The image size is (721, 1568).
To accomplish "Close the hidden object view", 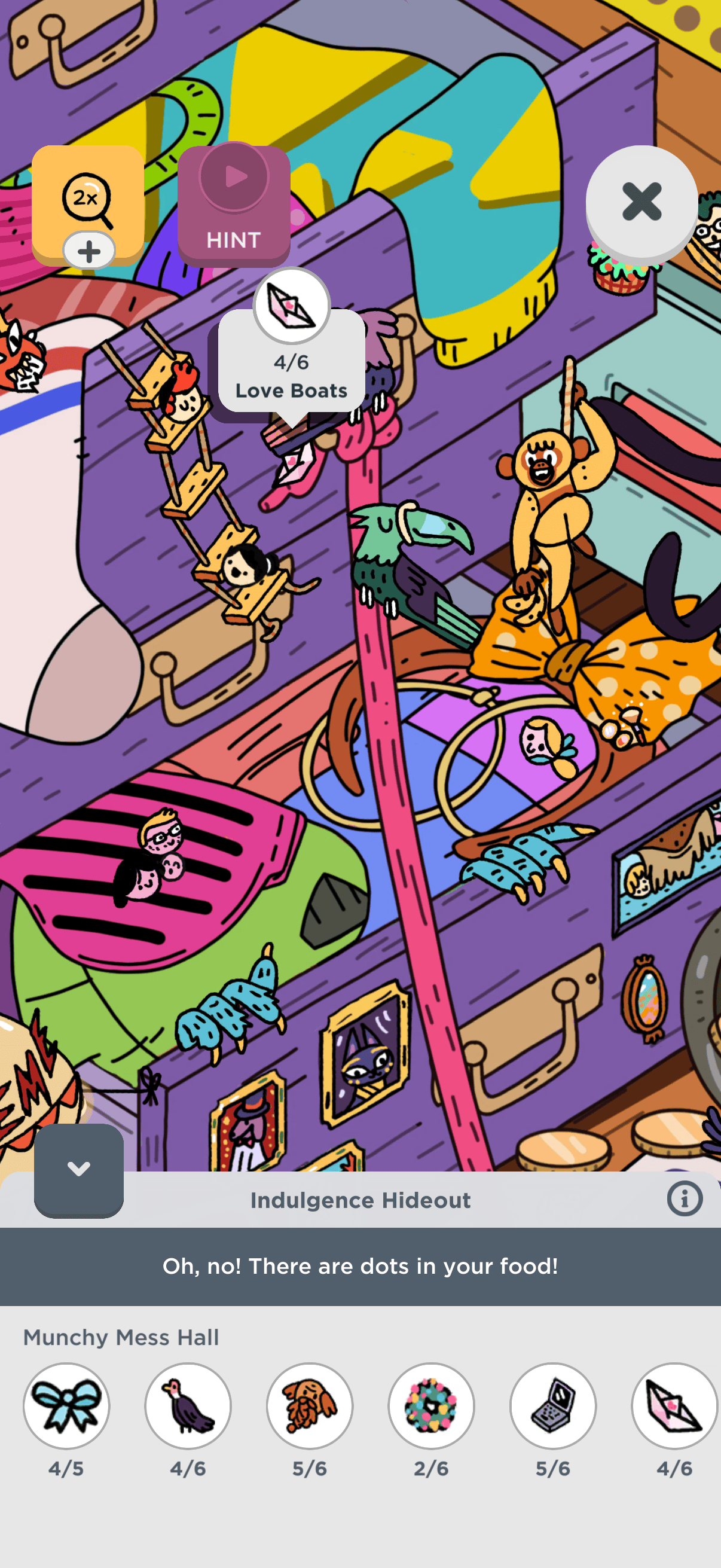I will tap(641, 202).
